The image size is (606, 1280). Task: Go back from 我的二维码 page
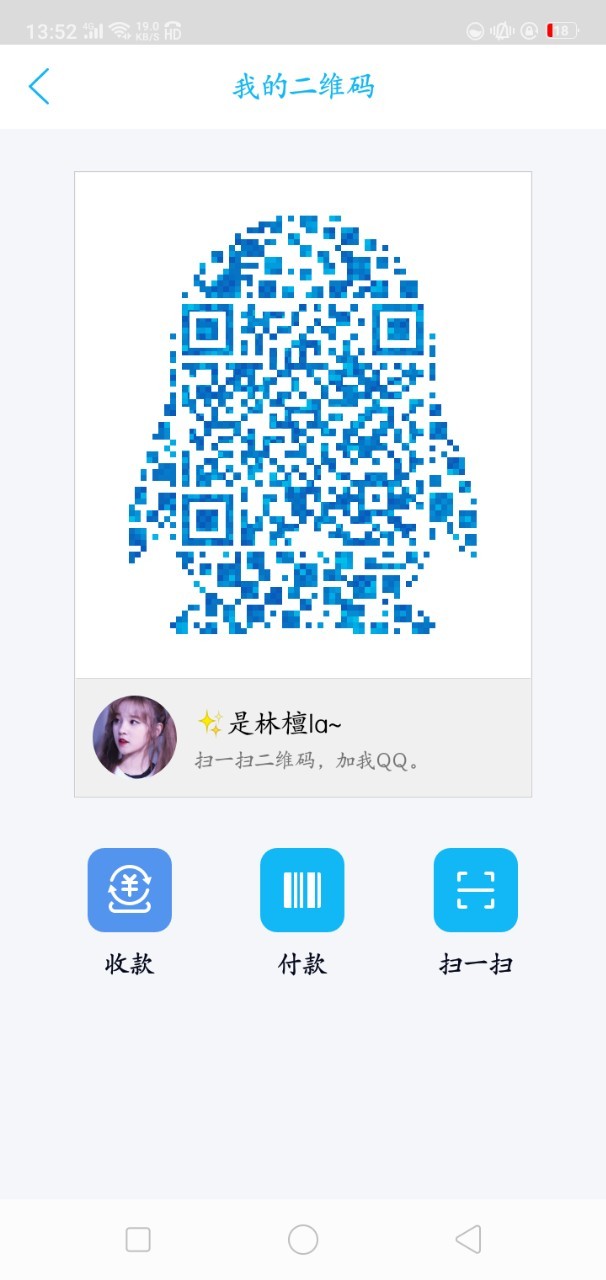39,87
